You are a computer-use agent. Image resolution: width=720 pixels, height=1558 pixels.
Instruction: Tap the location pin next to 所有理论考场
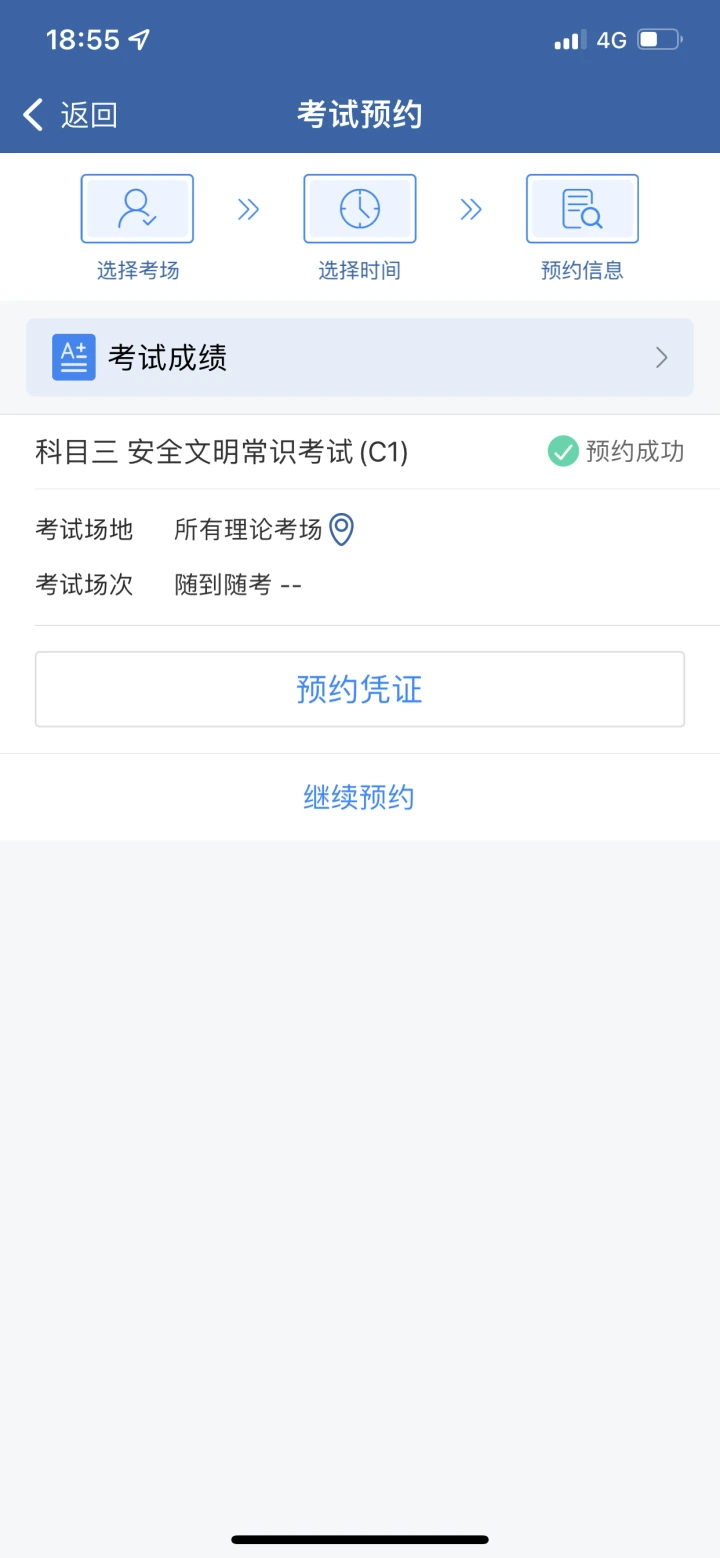[342, 529]
